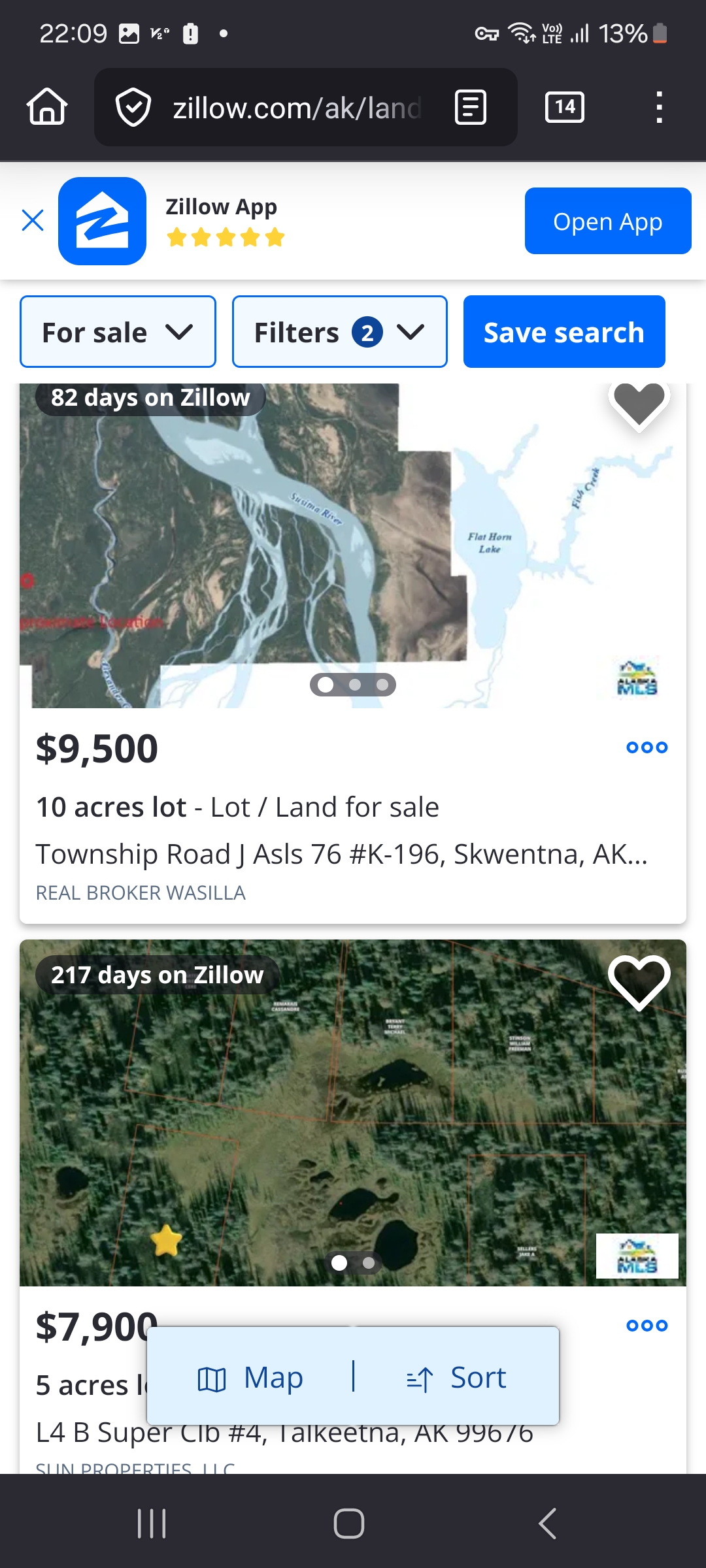The image size is (706, 1568).
Task: Open the Filters dropdown
Action: [339, 332]
